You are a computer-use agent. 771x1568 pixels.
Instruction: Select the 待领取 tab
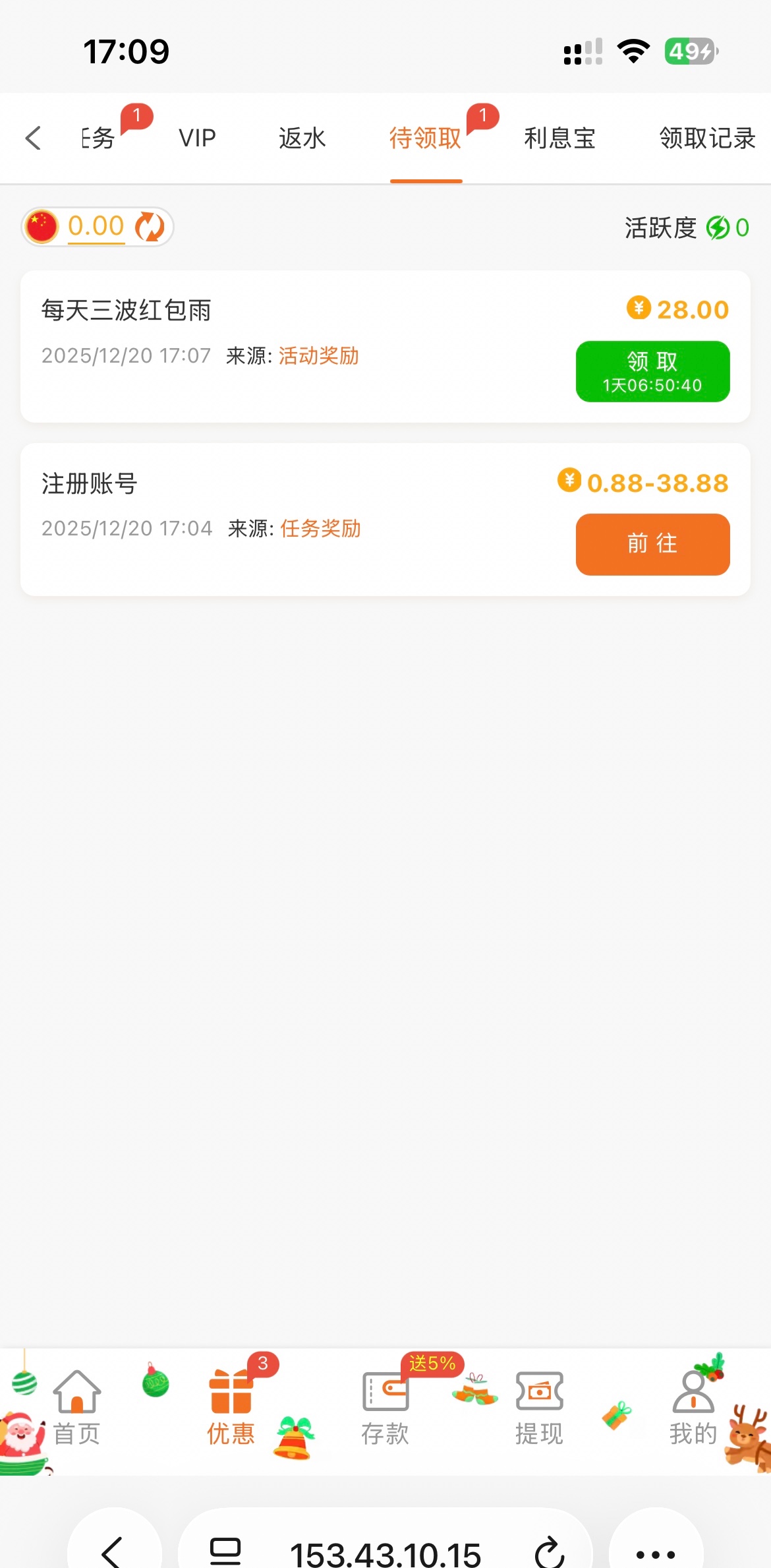(426, 138)
